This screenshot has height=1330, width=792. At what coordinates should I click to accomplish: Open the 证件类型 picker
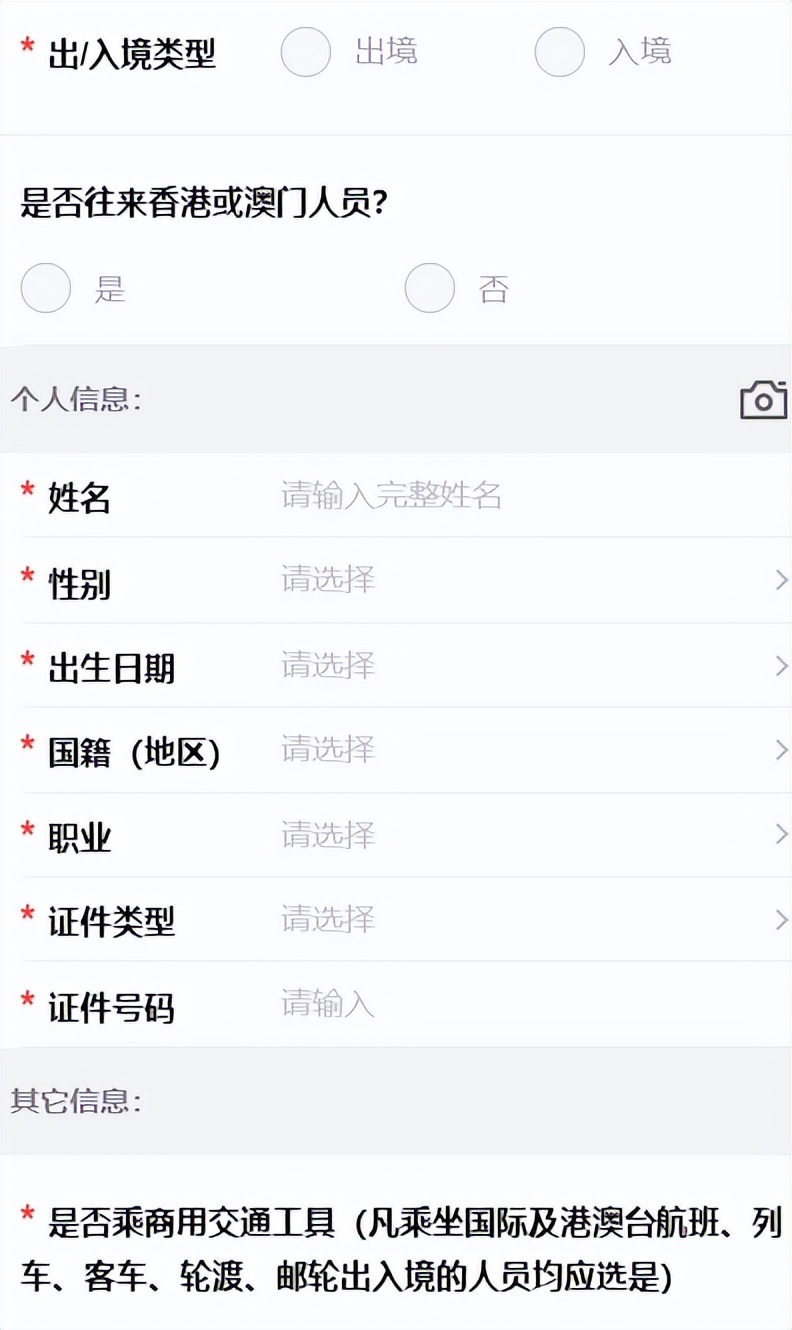[500, 918]
